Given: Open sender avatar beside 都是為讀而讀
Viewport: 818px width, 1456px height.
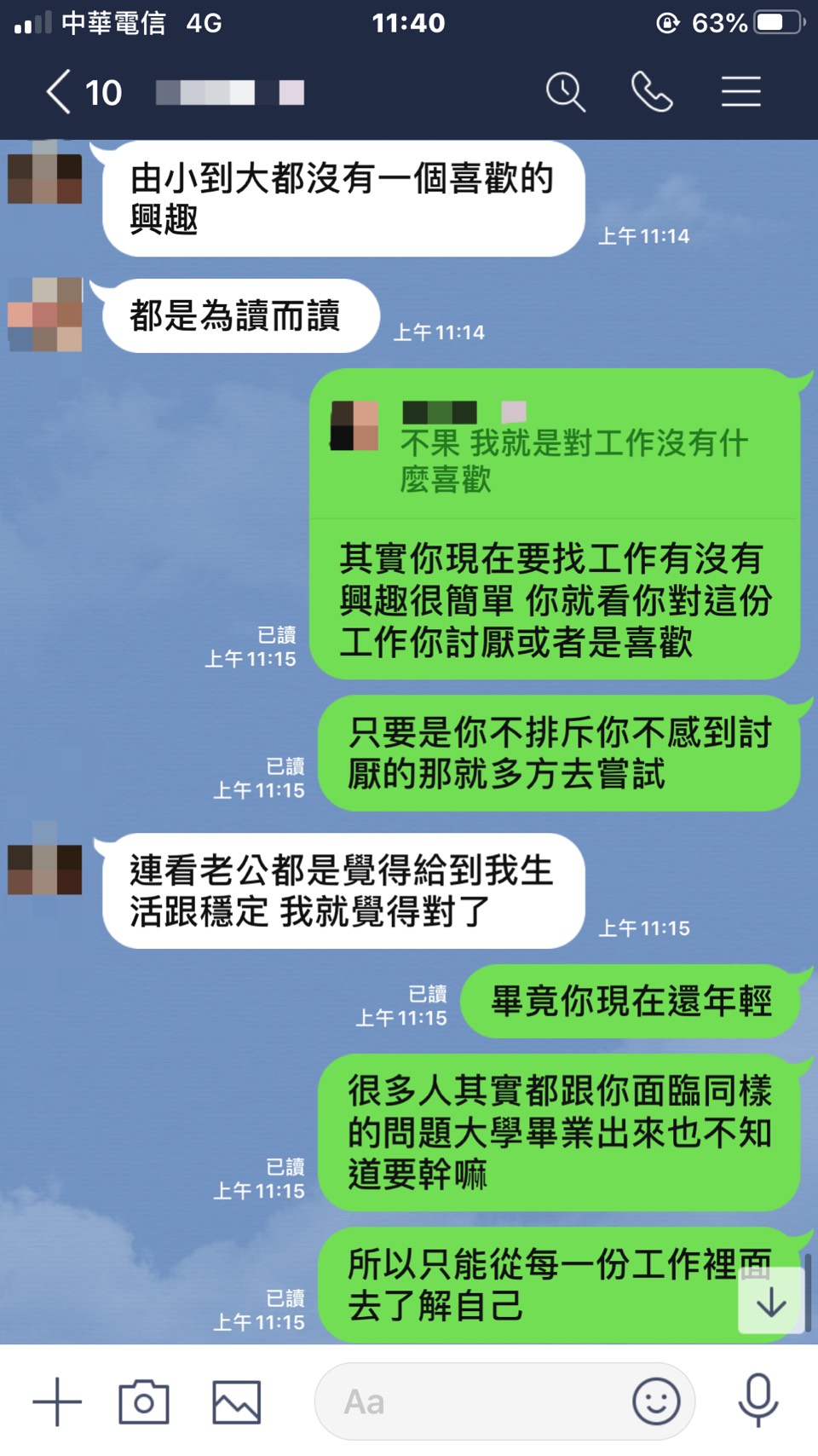Looking at the screenshot, I should [x=45, y=315].
